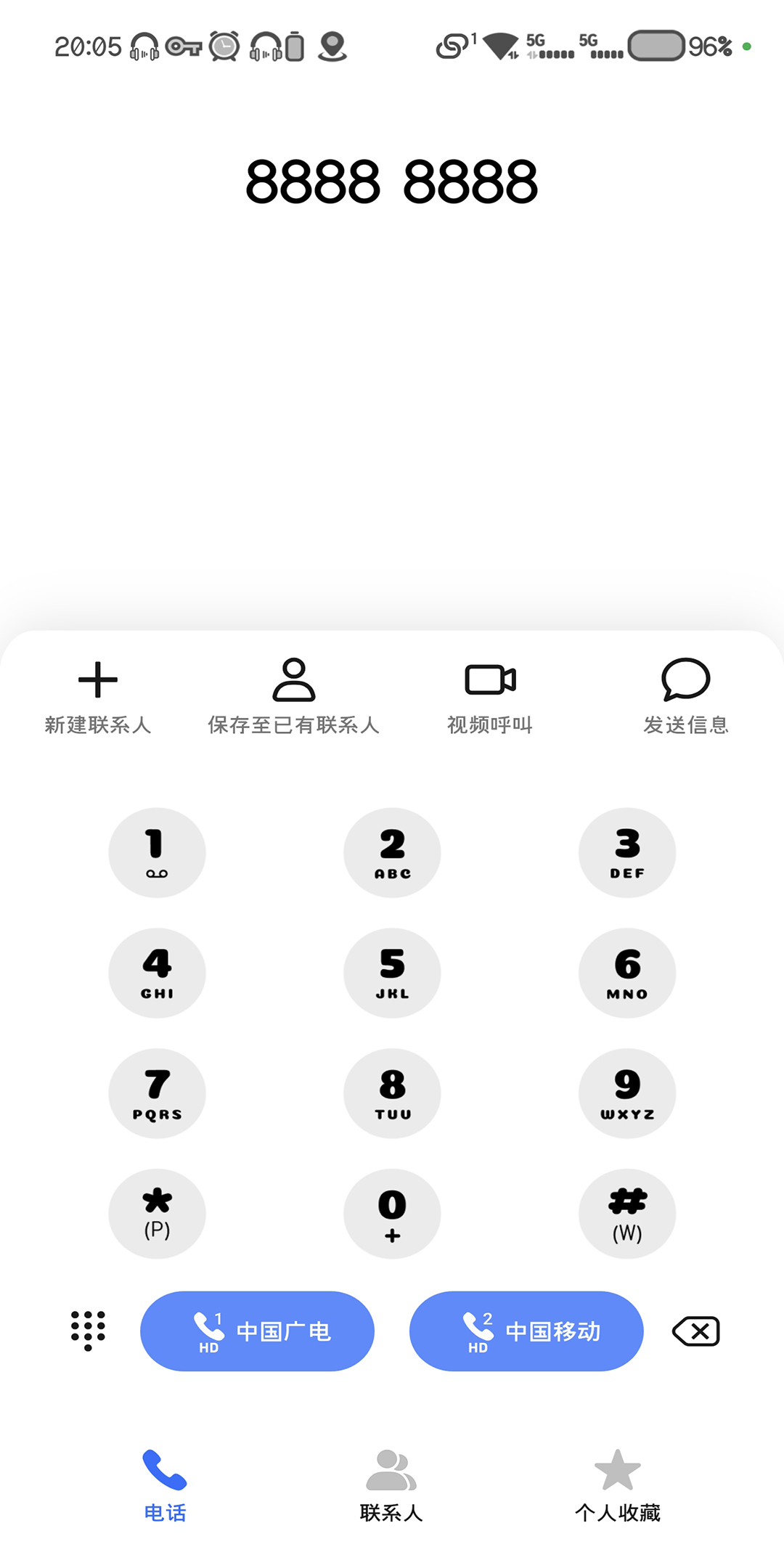Screen dimensions: 784x1568
Task: Enter digit 3 DEF
Action: [x=627, y=852]
